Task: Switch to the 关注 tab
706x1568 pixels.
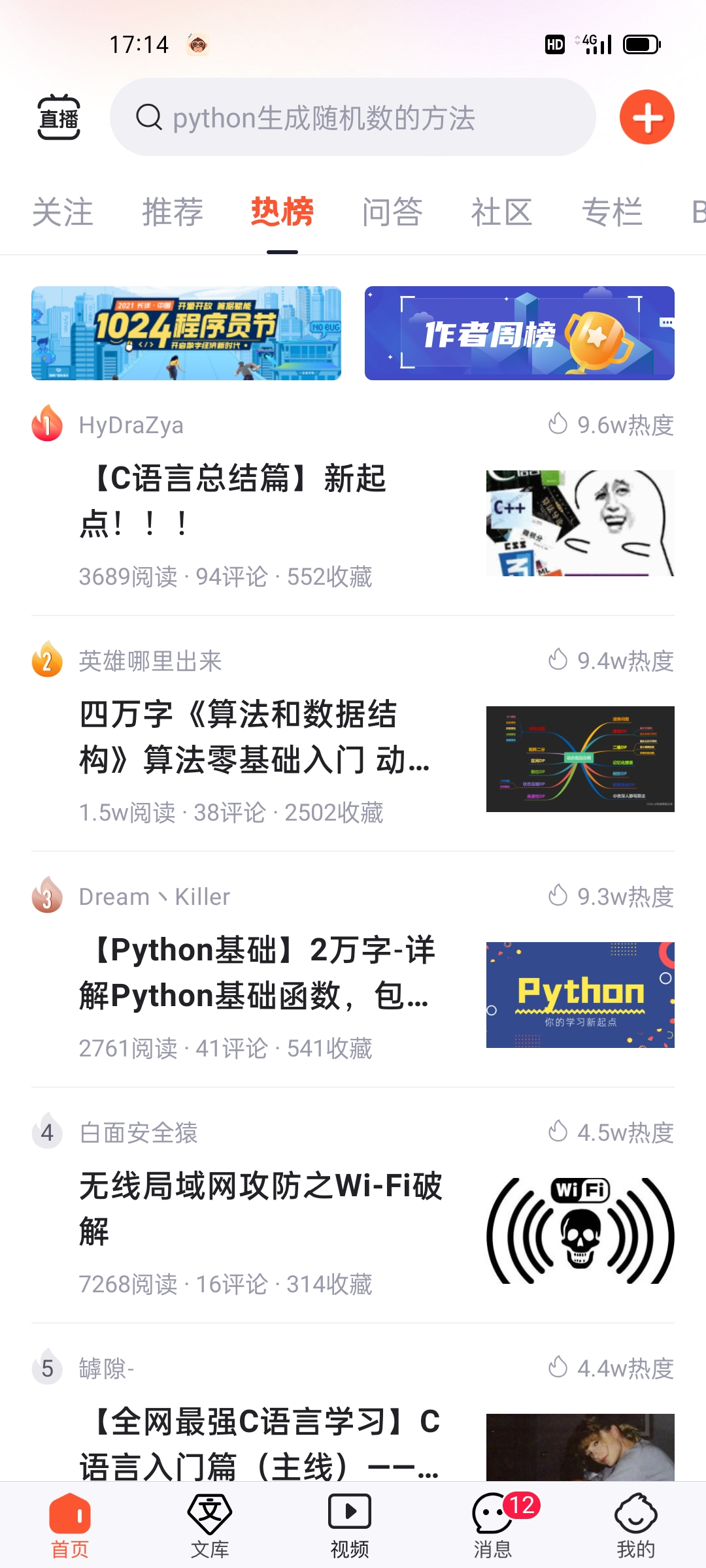Action: point(63,212)
